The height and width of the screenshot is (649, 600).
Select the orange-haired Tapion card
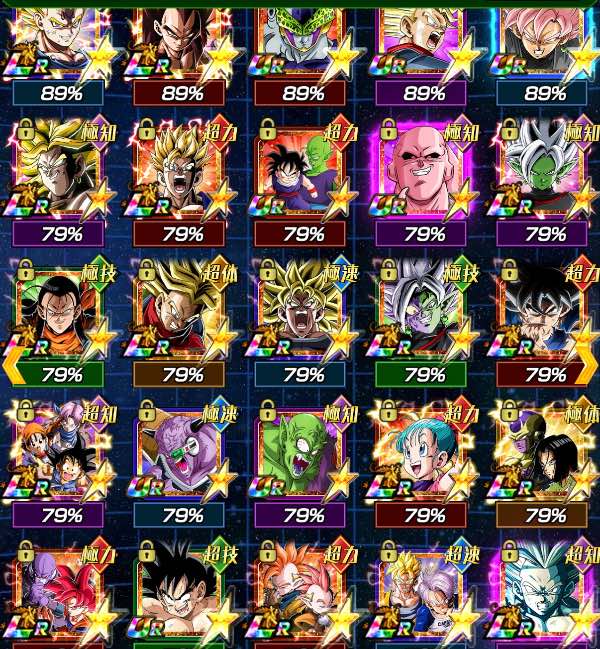[x=302, y=590]
